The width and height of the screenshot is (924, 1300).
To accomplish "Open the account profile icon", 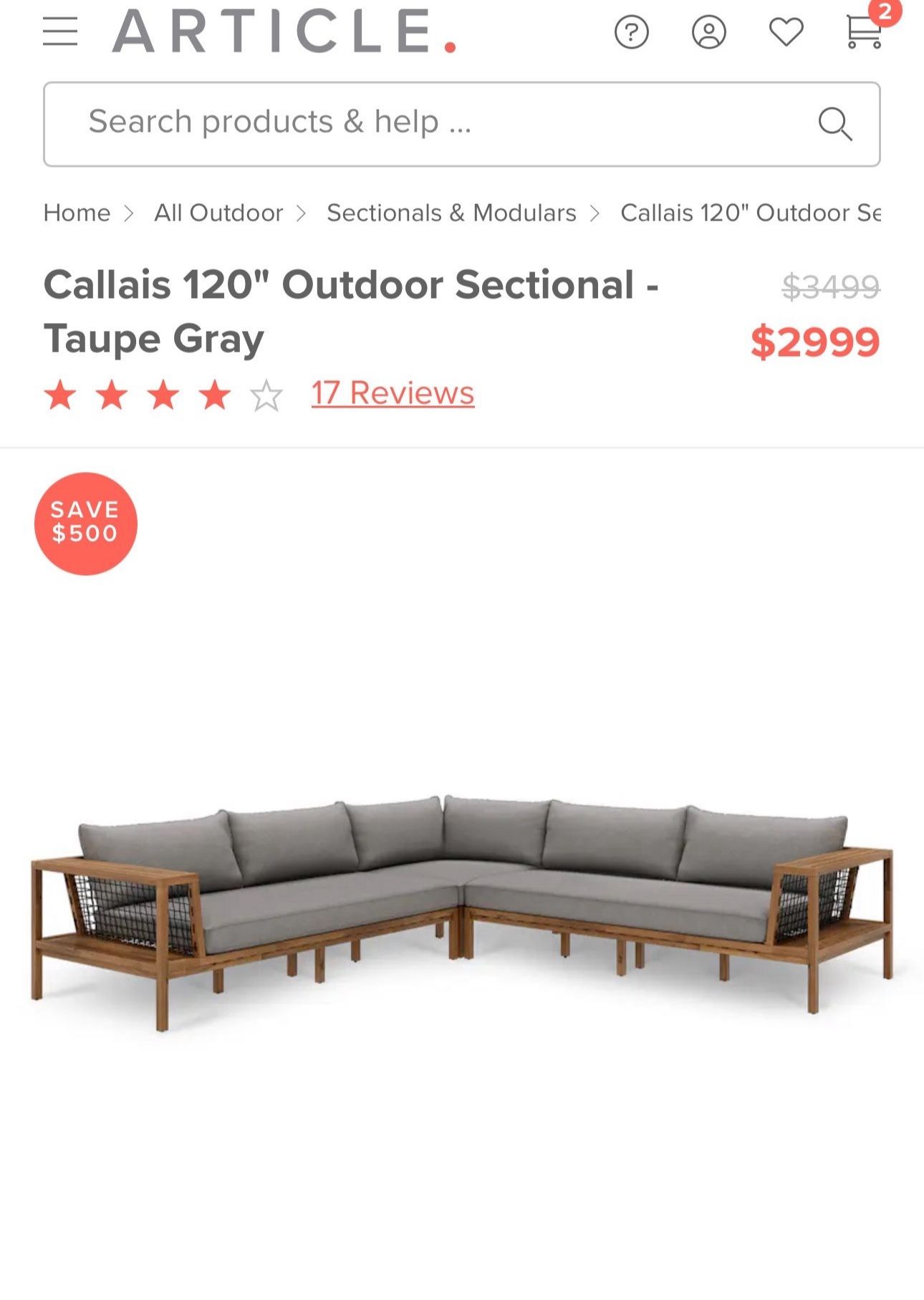I will [708, 32].
